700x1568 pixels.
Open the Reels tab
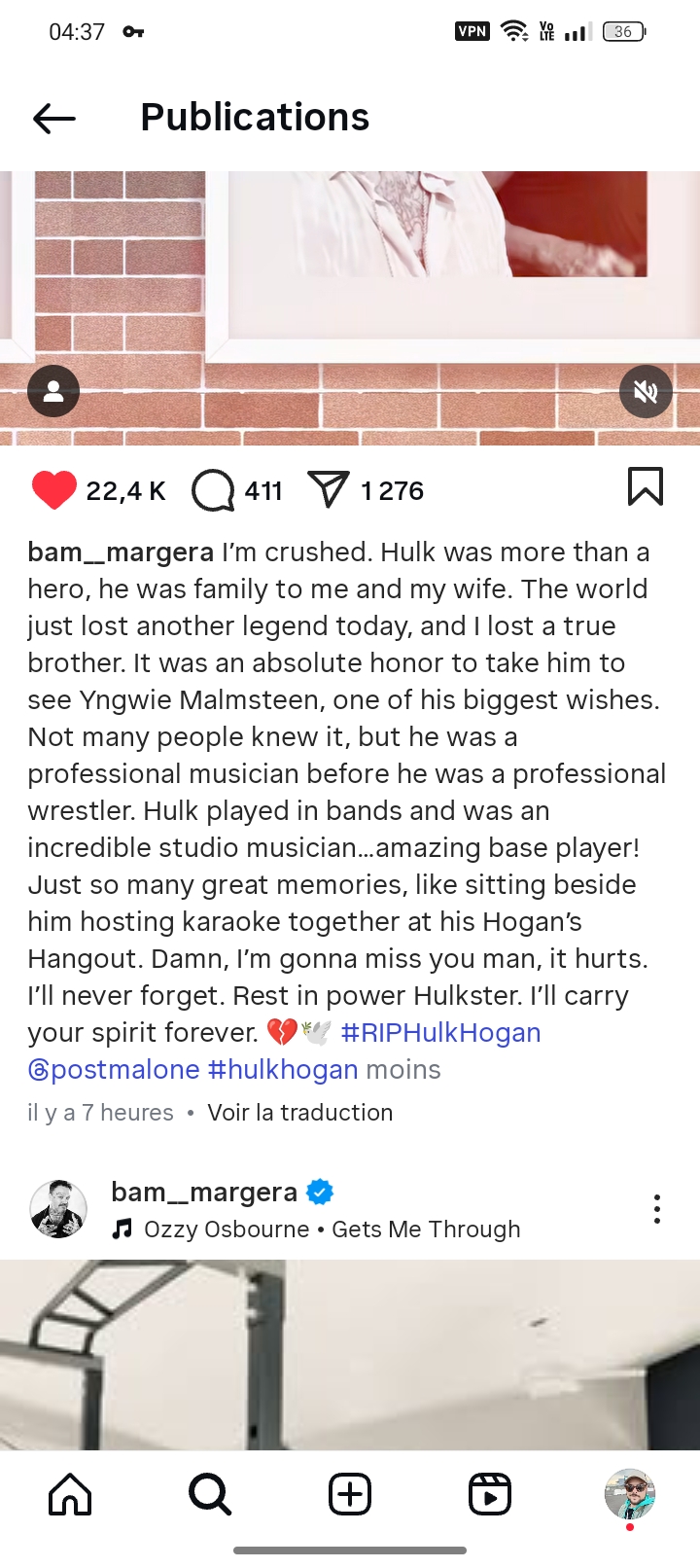490,1494
